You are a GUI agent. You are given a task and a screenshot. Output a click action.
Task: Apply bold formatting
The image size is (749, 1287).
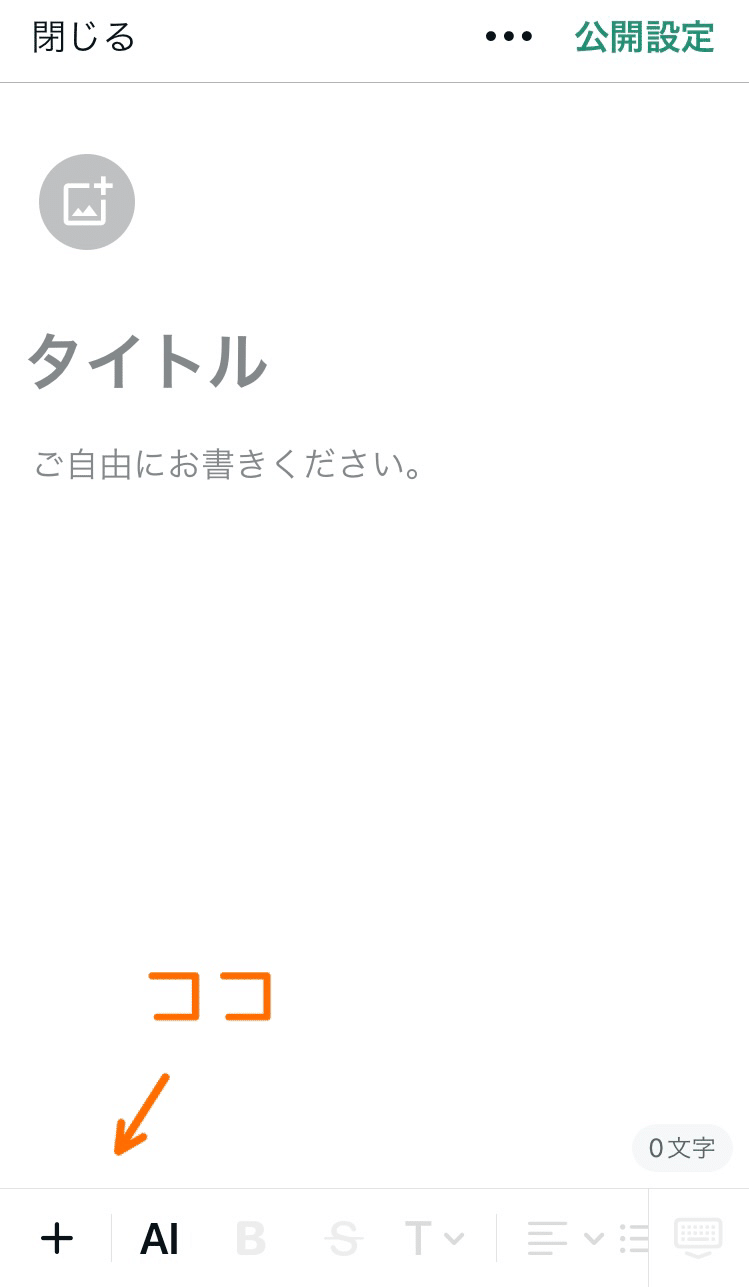[250, 1239]
